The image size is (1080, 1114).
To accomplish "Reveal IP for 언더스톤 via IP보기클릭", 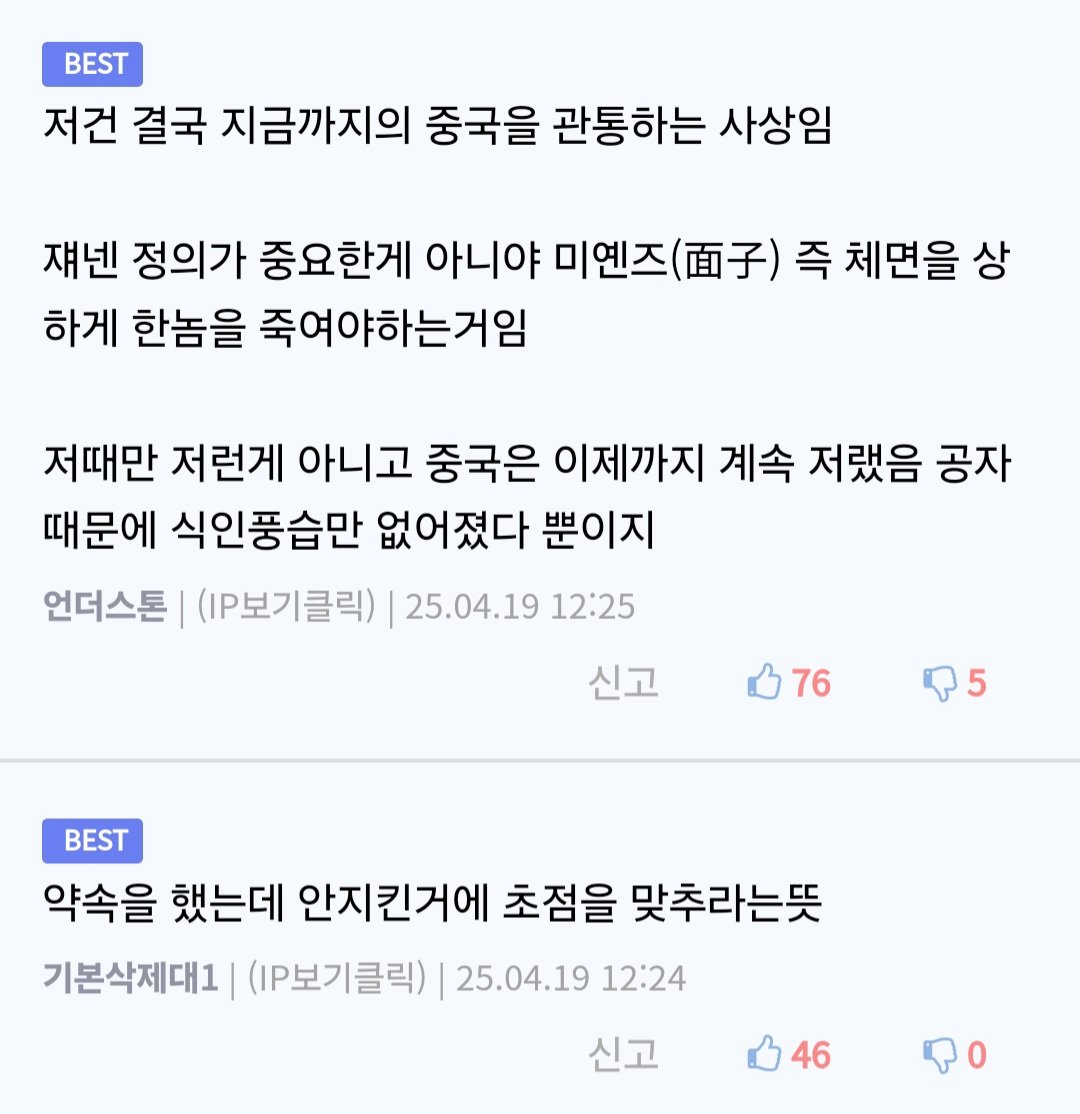I will coord(286,607).
